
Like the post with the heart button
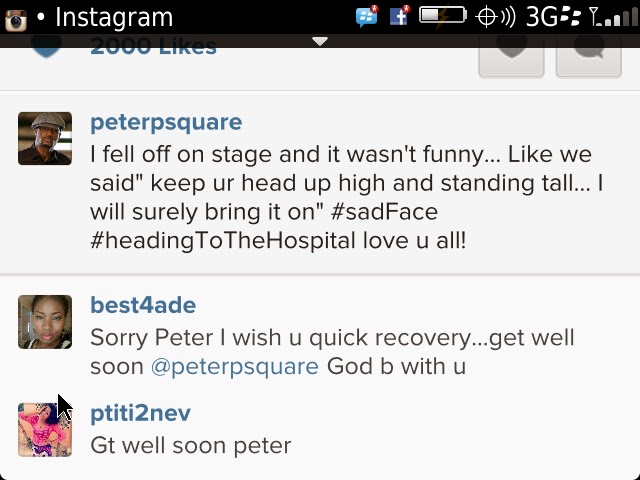click(511, 55)
